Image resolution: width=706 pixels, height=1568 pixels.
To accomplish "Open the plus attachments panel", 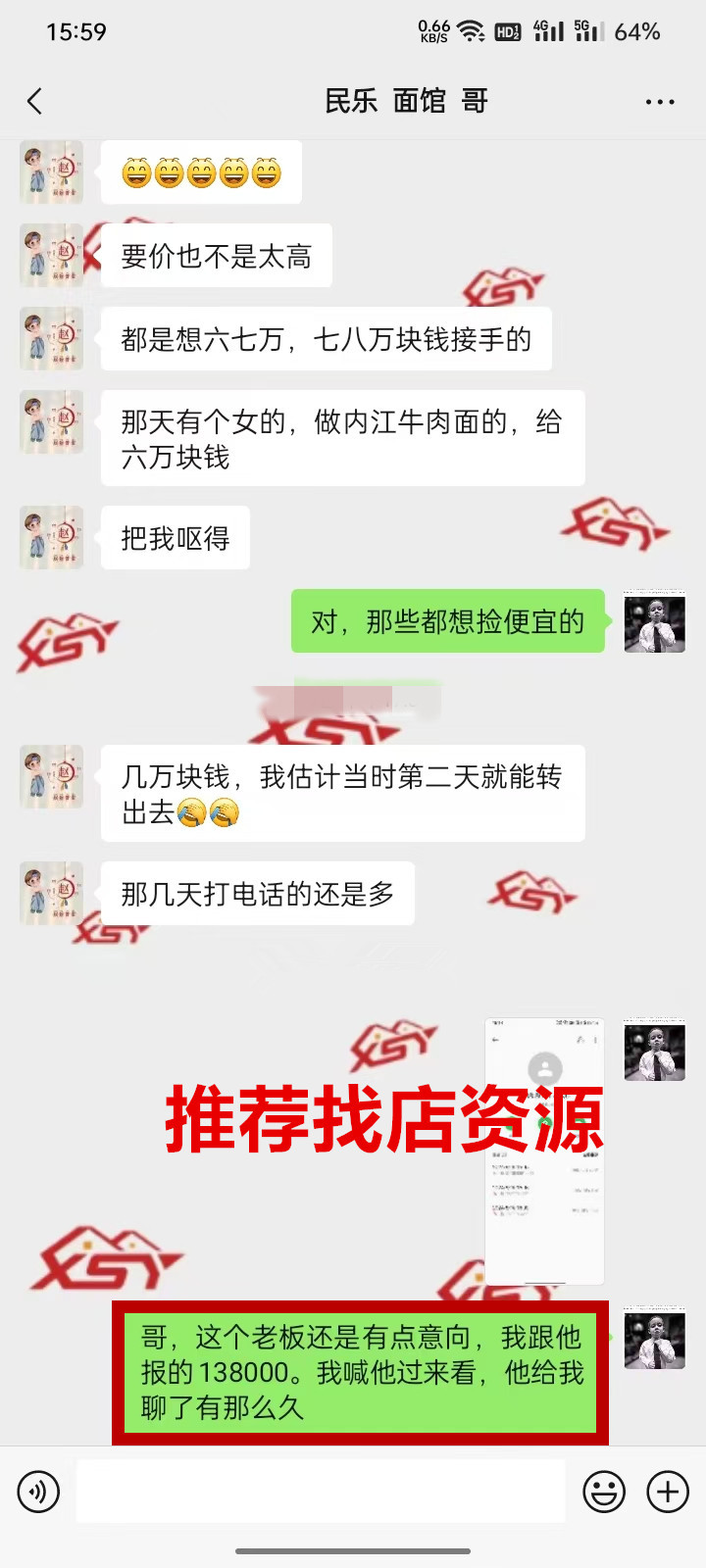I will coord(668,1493).
